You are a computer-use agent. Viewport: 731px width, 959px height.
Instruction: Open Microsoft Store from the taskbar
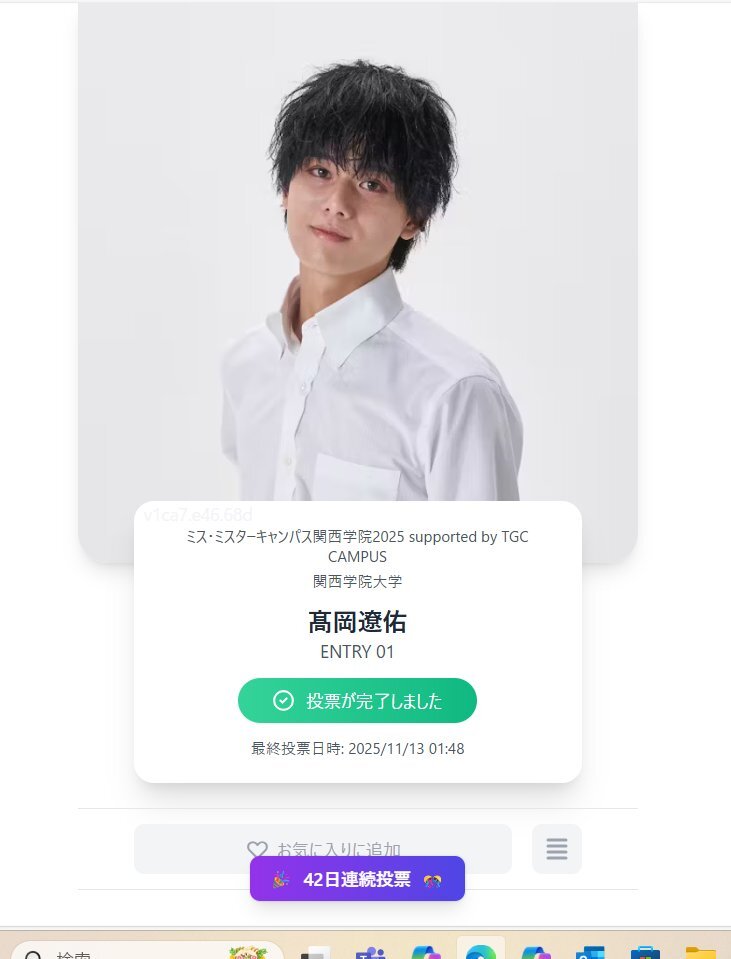(645, 952)
